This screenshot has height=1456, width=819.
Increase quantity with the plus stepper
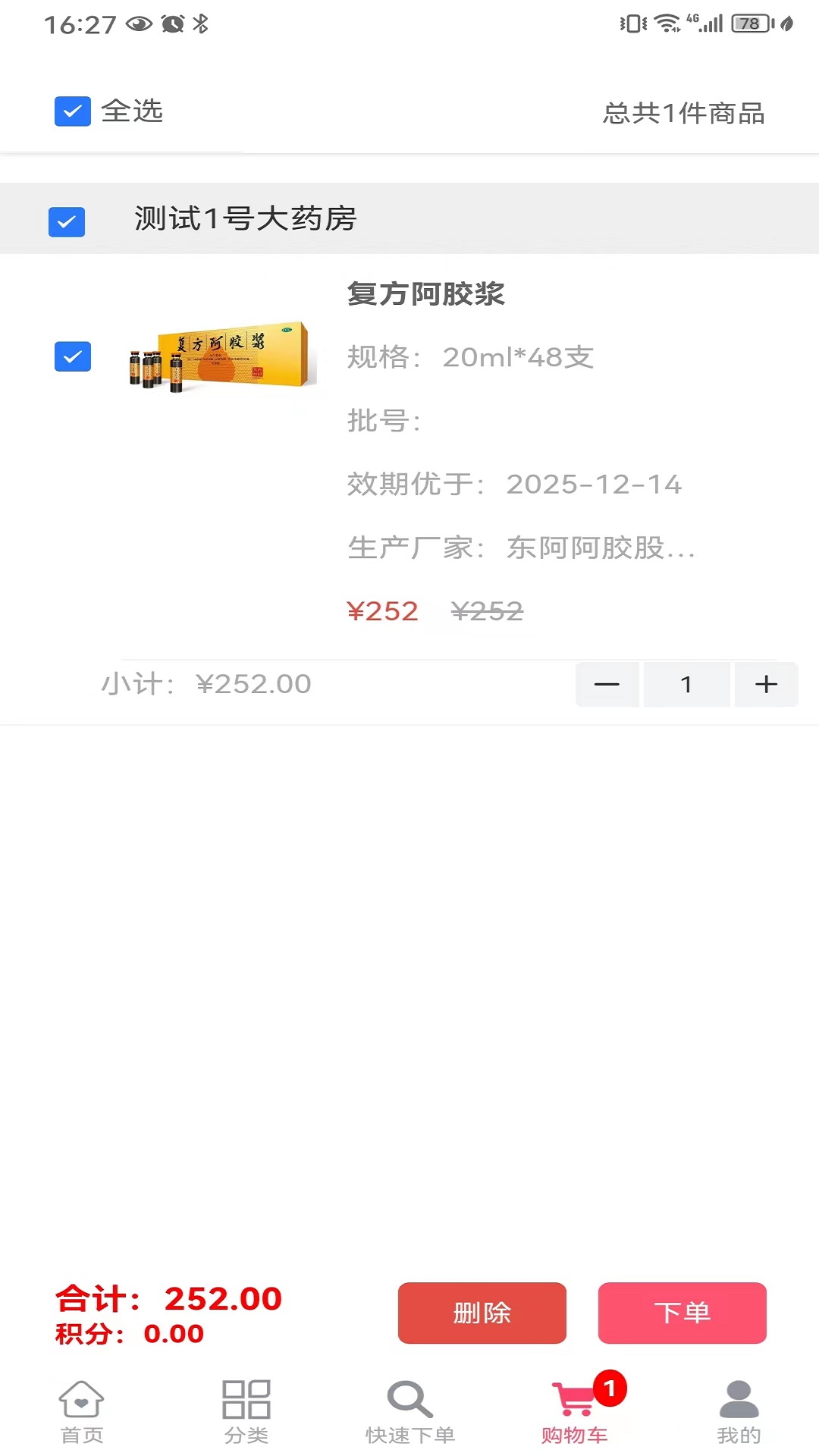[x=766, y=684]
